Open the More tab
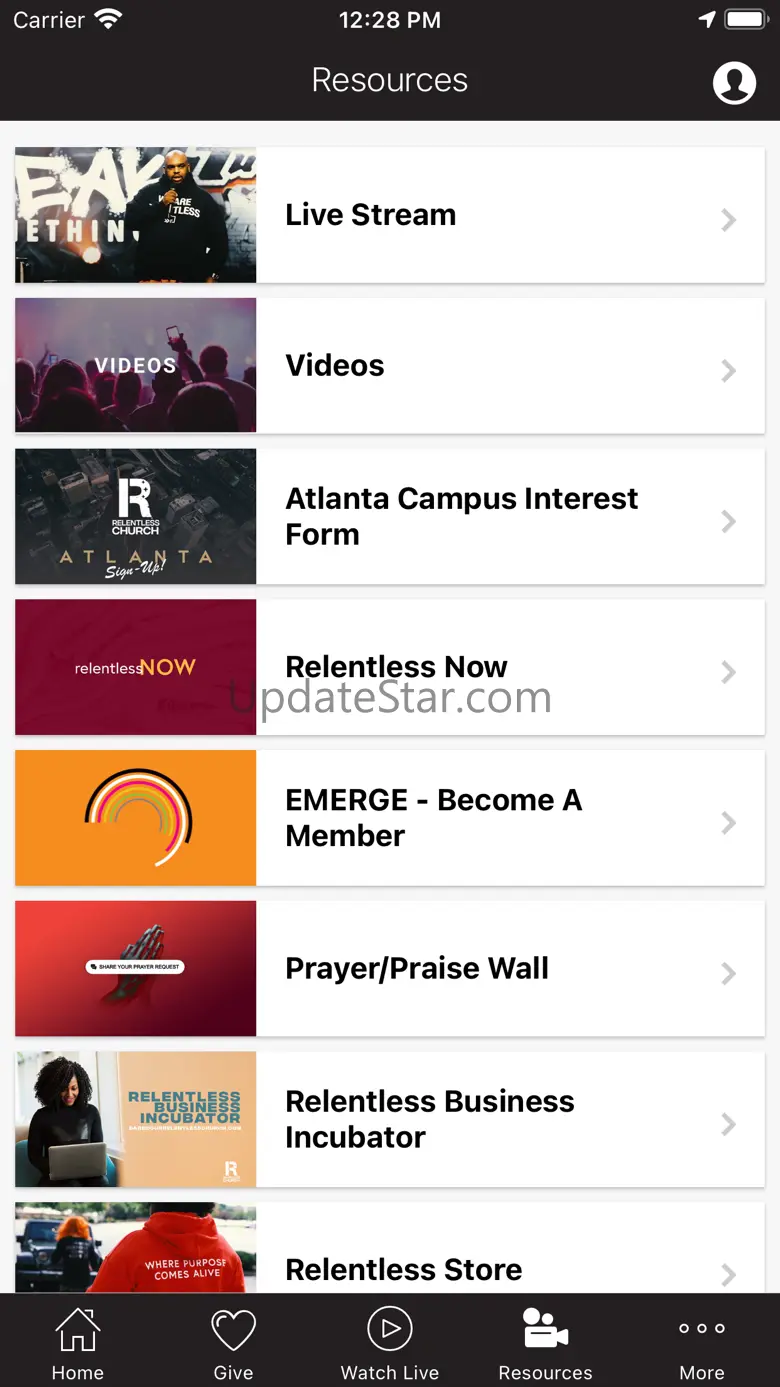The height and width of the screenshot is (1387, 780). (x=702, y=1343)
